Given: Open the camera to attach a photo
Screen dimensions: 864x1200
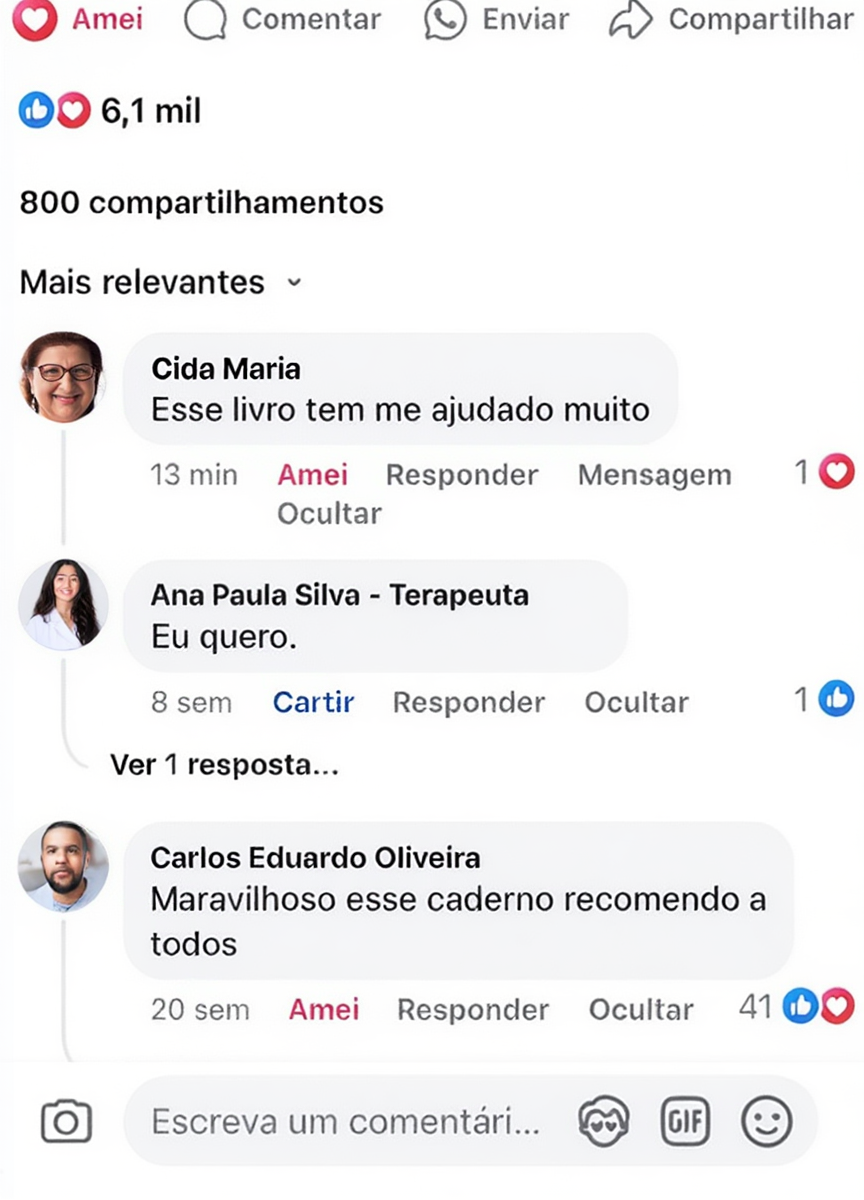Looking at the screenshot, I should (x=66, y=1122).
